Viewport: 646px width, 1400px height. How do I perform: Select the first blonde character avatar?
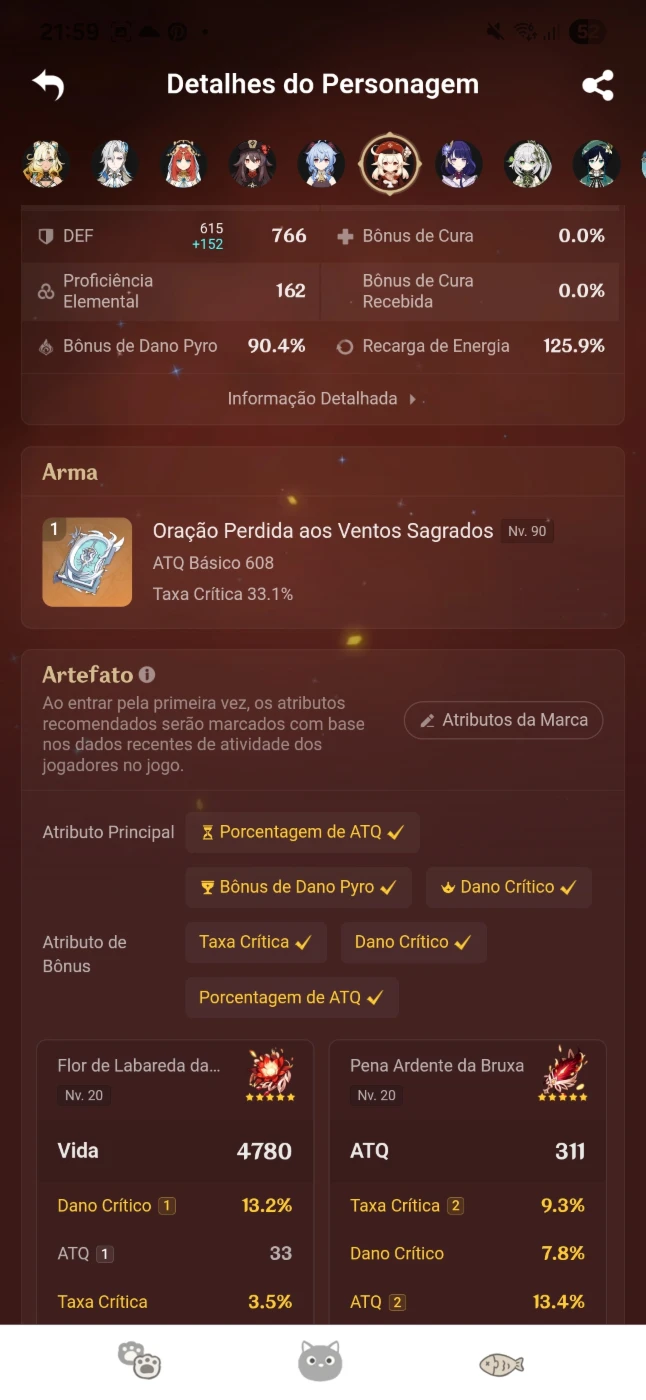(x=46, y=164)
